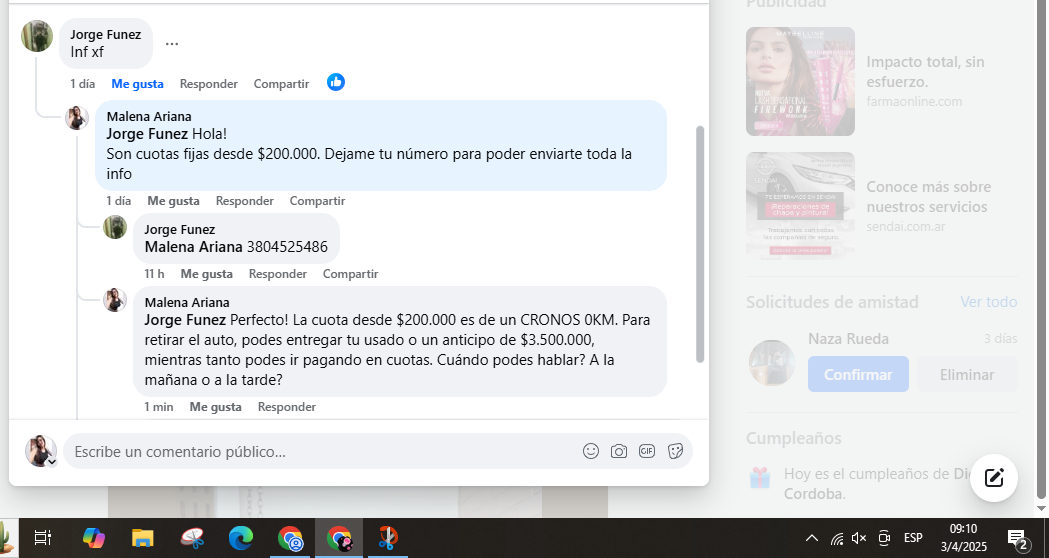Attach a photo using the camera icon
The height and width of the screenshot is (558, 1049).
(x=619, y=451)
